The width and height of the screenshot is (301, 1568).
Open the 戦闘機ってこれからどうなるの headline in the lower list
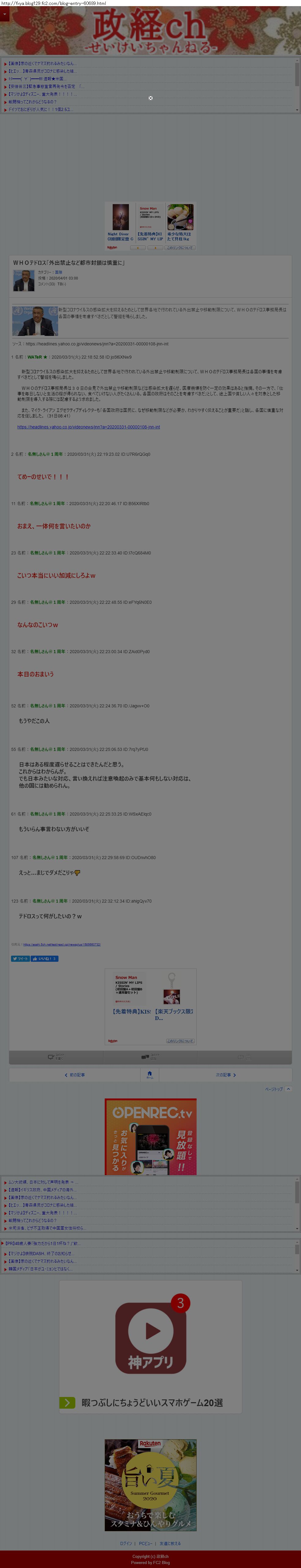[33, 1220]
